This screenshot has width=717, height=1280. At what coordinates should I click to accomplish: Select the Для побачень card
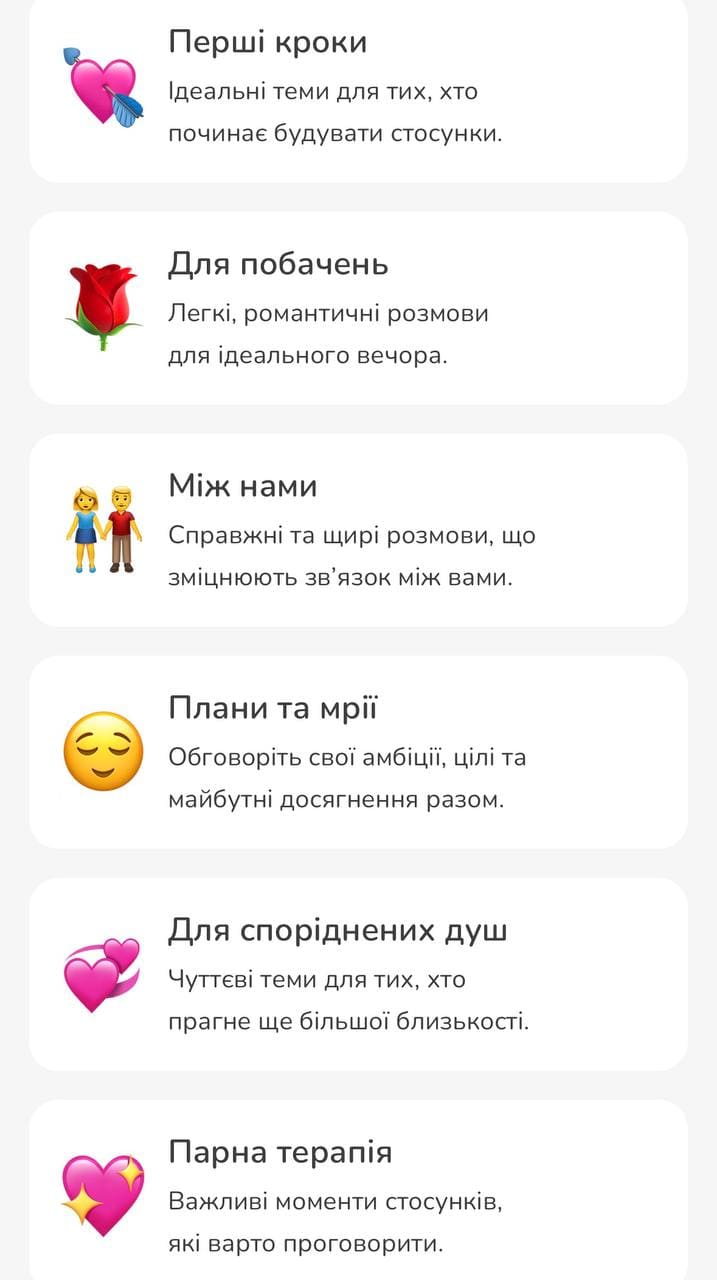click(358, 308)
